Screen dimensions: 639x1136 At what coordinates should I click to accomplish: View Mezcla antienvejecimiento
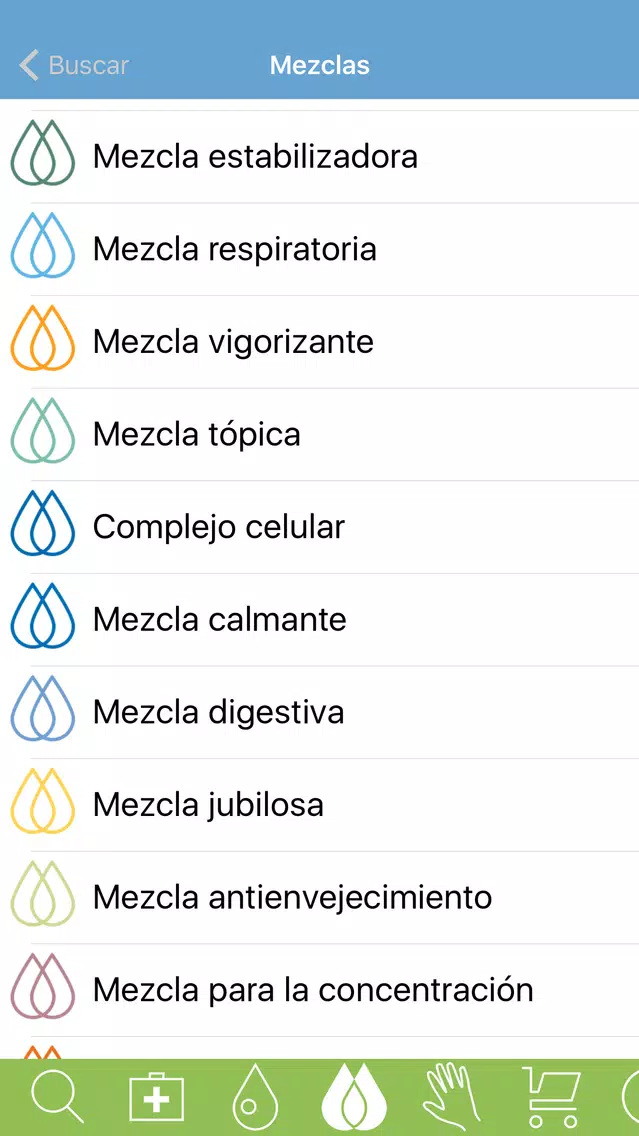[320, 898]
